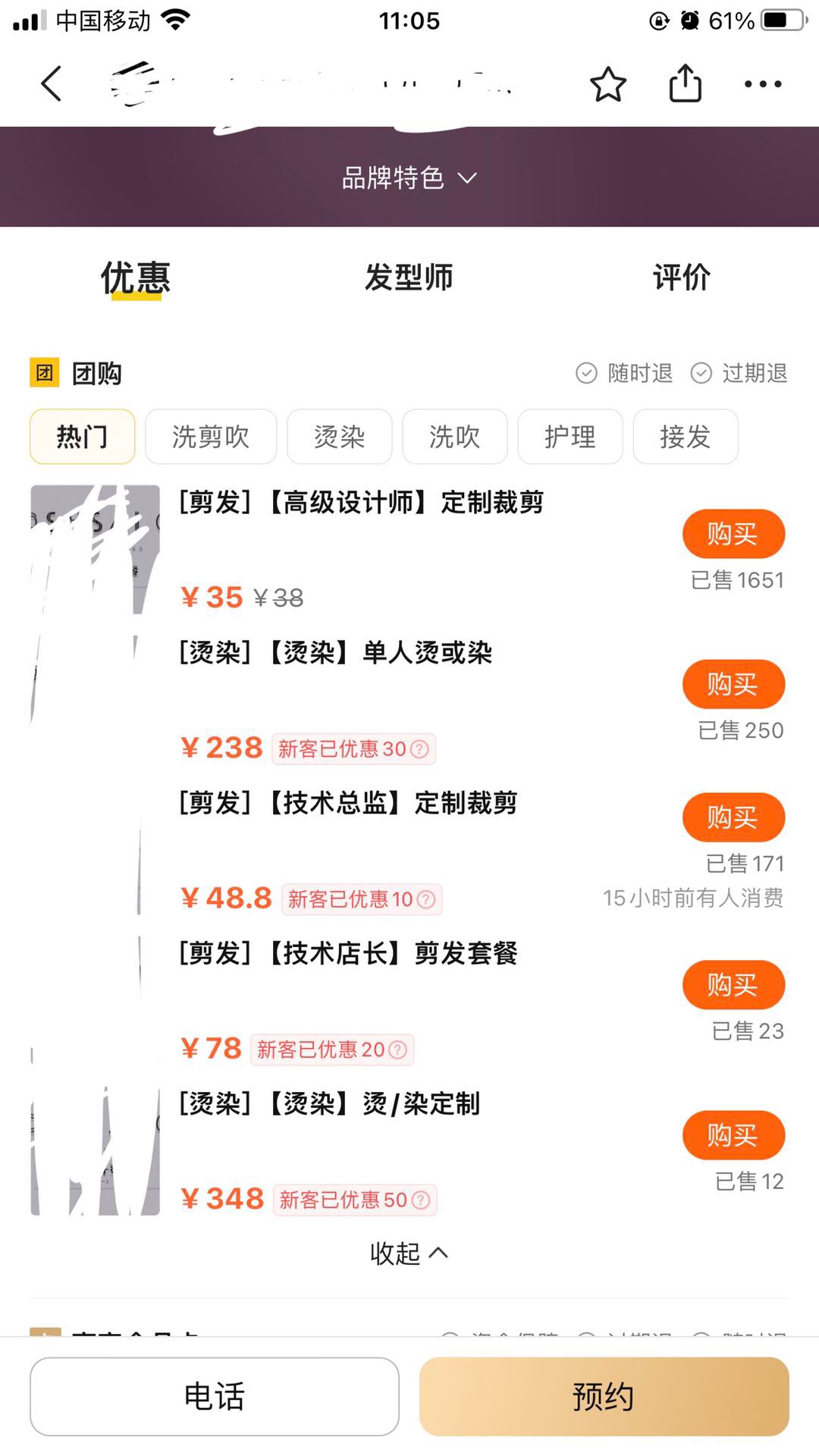The image size is (819, 1456).
Task: Select the 洗吹 filter chip
Action: click(454, 437)
